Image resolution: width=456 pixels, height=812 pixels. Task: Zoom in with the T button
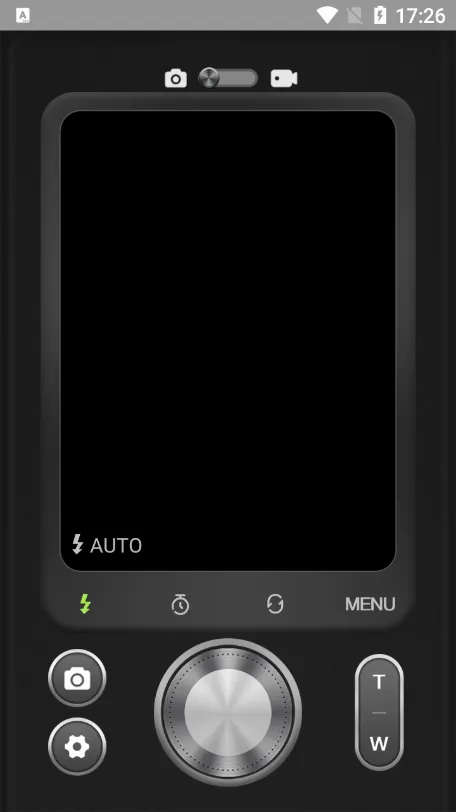click(379, 683)
